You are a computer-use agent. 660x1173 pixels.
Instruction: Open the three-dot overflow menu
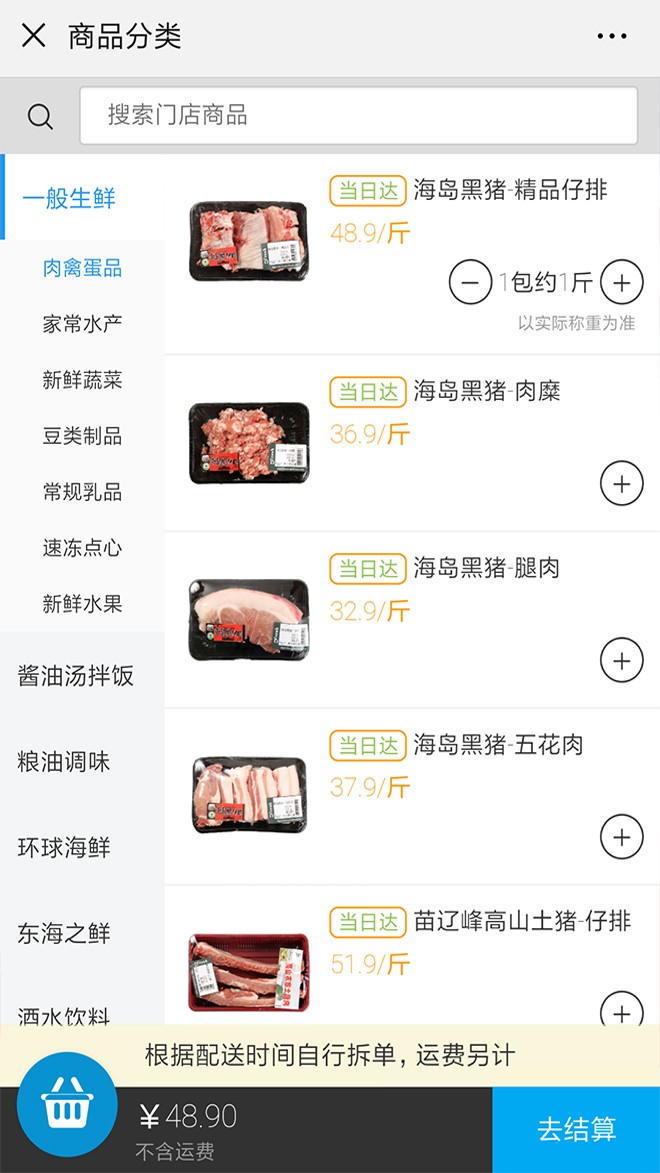click(x=611, y=37)
